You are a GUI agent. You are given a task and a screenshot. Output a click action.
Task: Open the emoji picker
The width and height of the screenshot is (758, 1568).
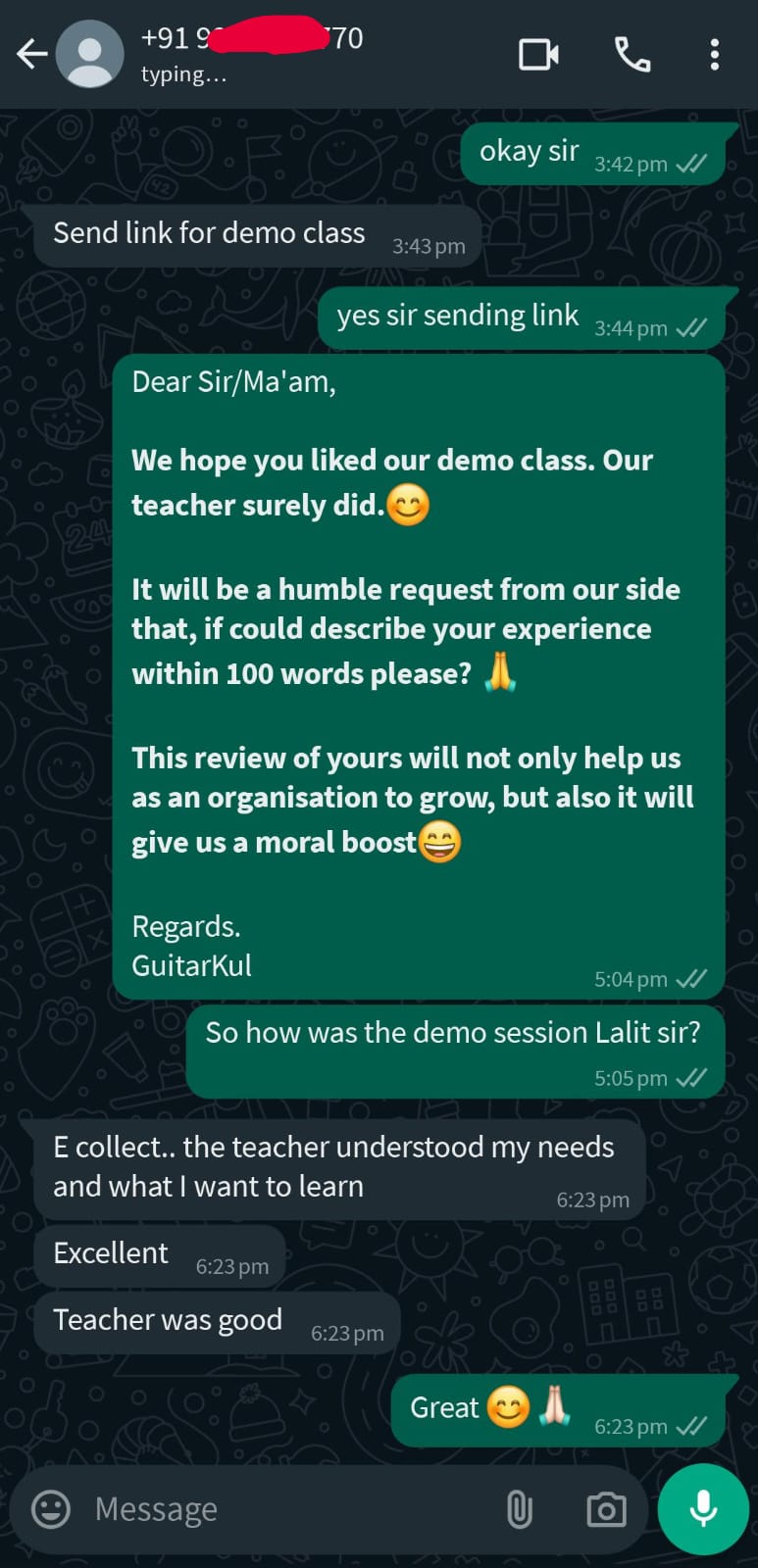coord(51,1509)
